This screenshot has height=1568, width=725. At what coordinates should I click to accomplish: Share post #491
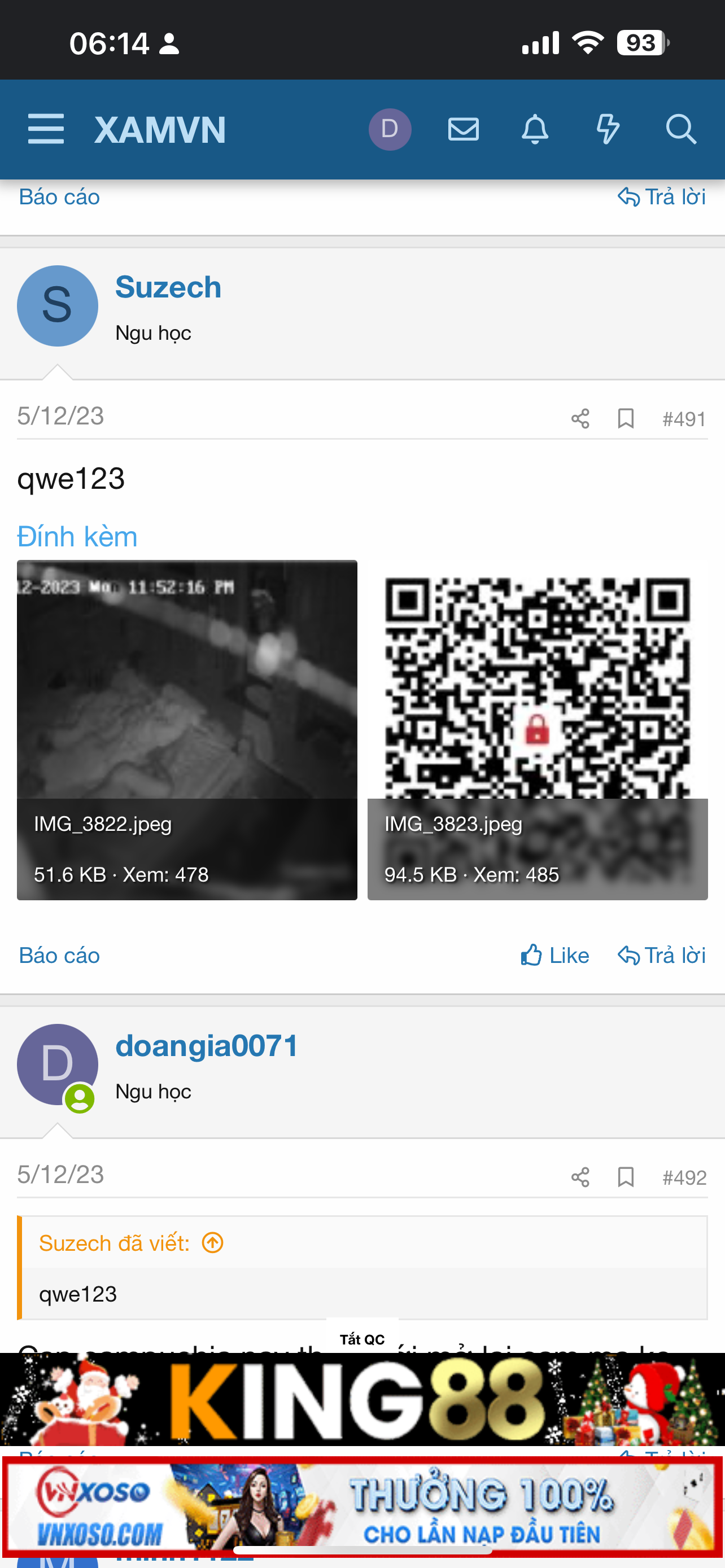(580, 419)
